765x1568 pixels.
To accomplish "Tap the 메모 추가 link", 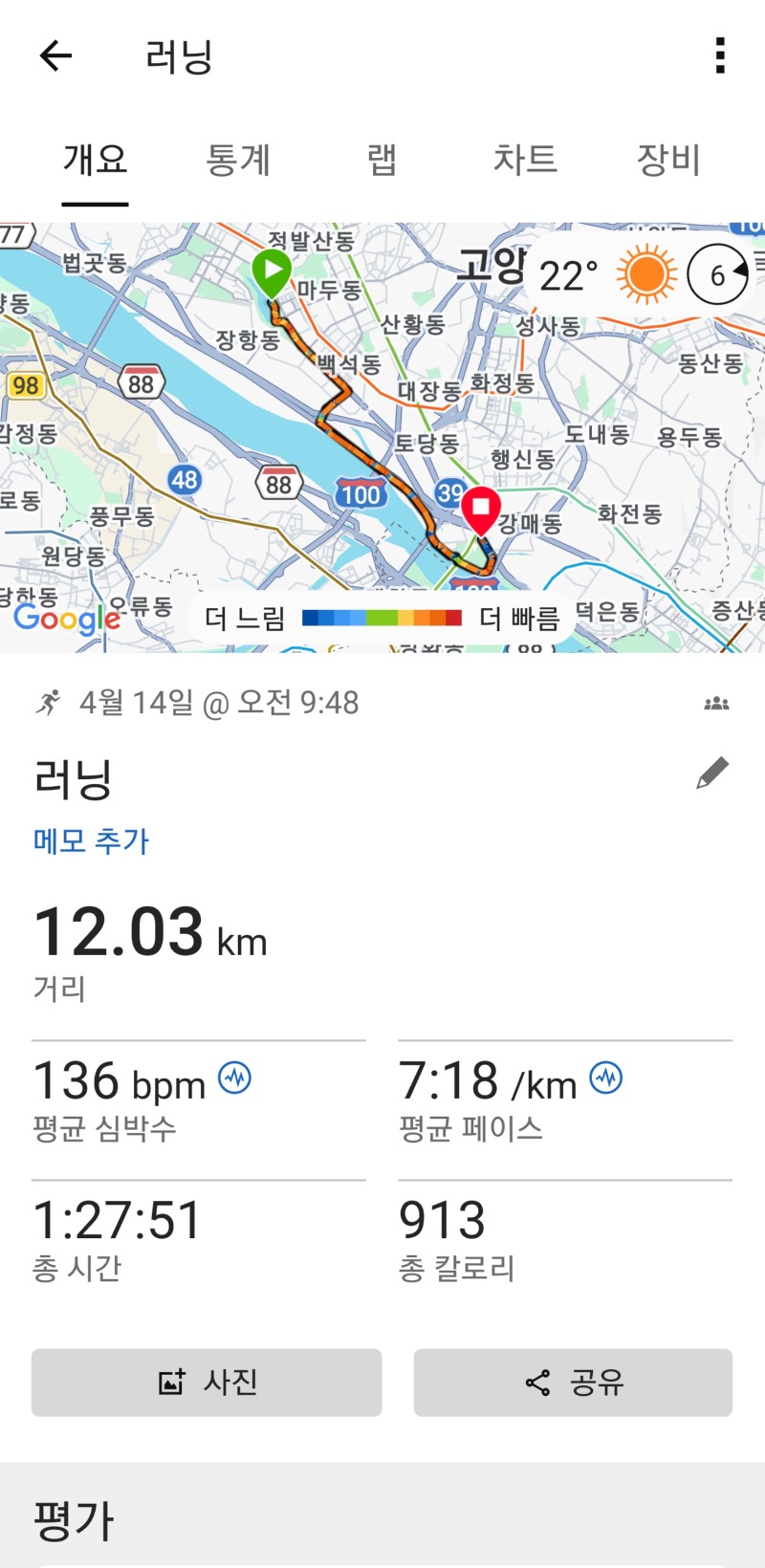I will click(92, 841).
